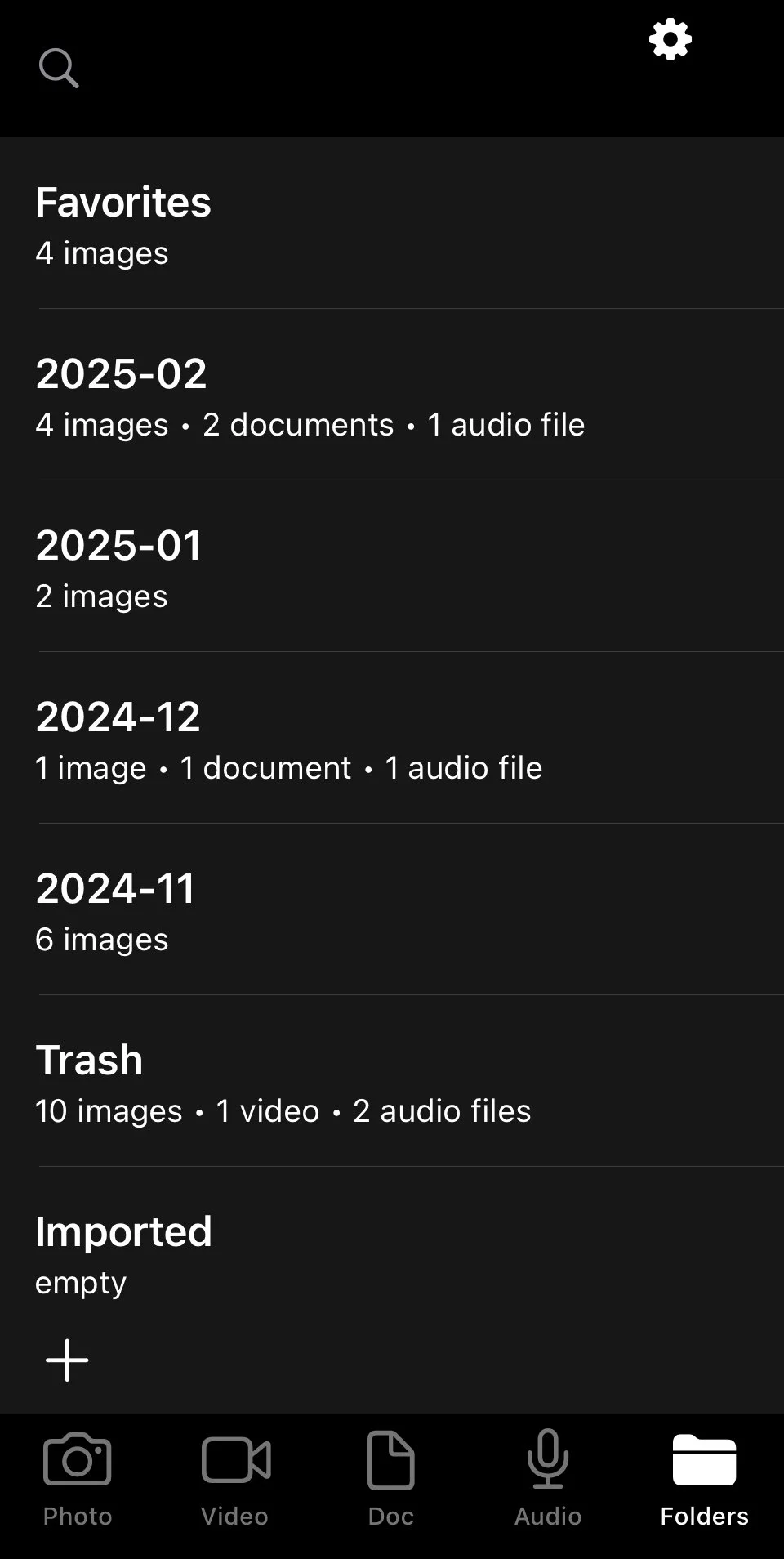Open the 2024-12 folder

[x=392, y=738]
